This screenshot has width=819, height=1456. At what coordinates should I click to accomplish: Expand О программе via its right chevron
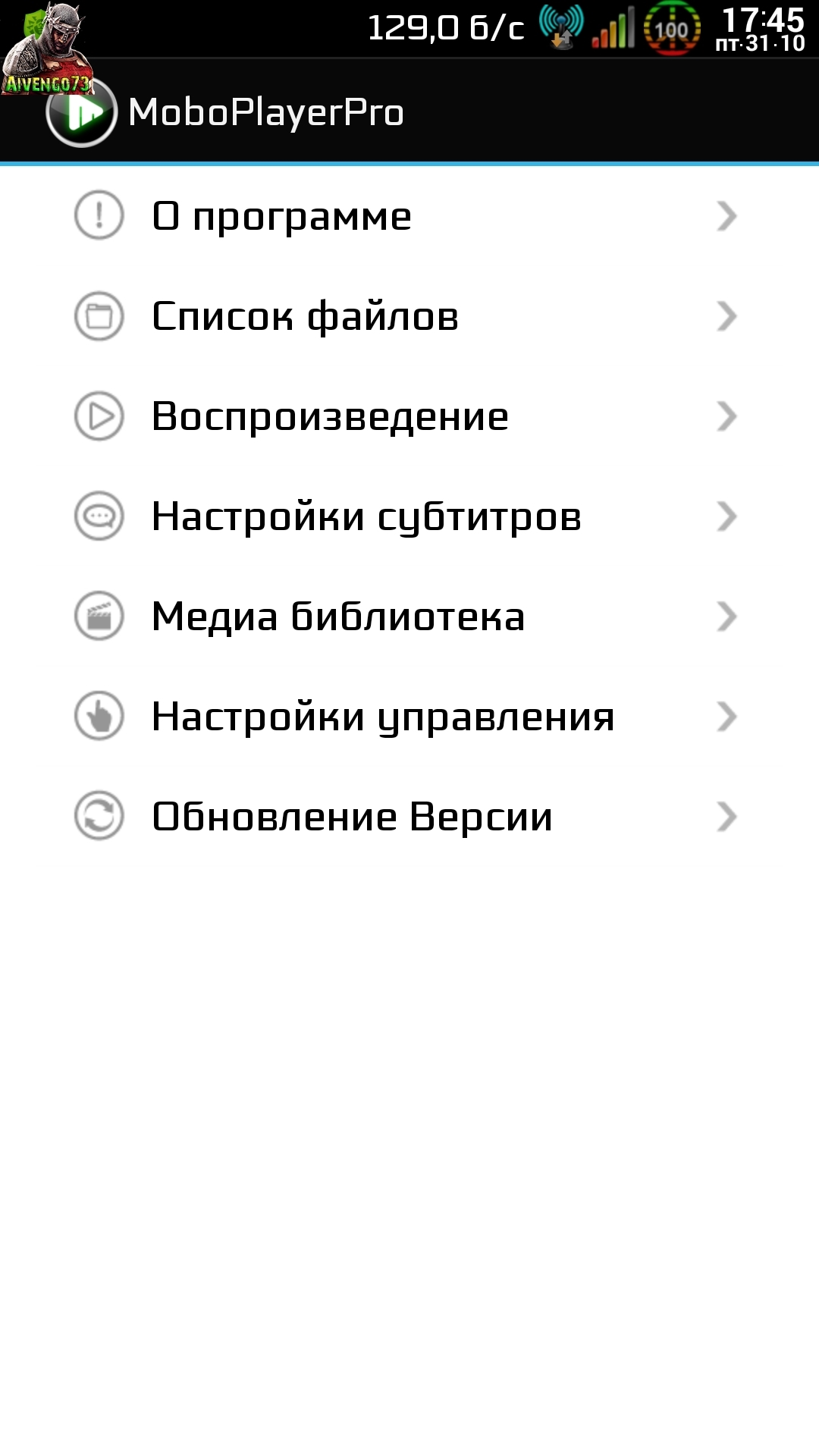tap(726, 215)
